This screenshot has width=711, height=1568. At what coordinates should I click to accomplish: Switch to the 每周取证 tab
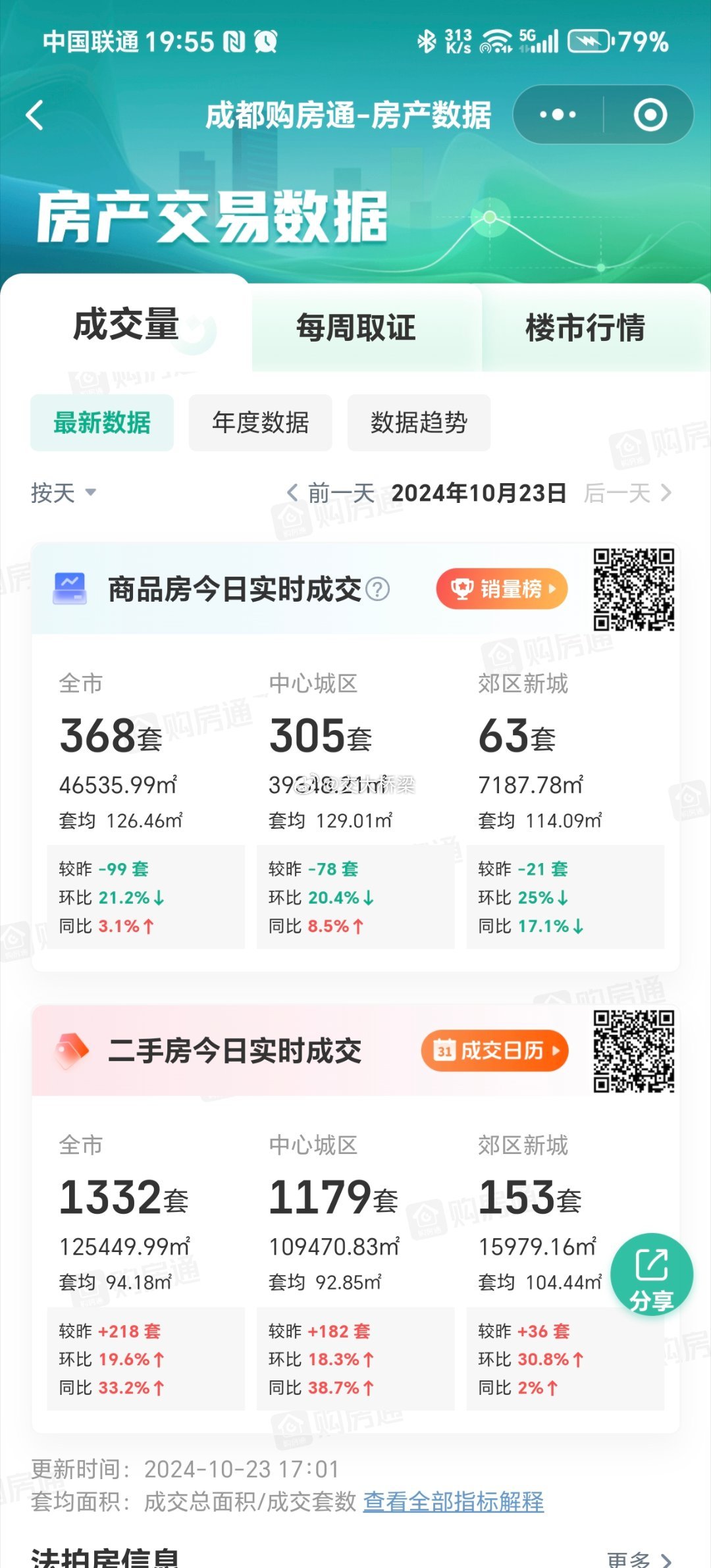(x=355, y=327)
